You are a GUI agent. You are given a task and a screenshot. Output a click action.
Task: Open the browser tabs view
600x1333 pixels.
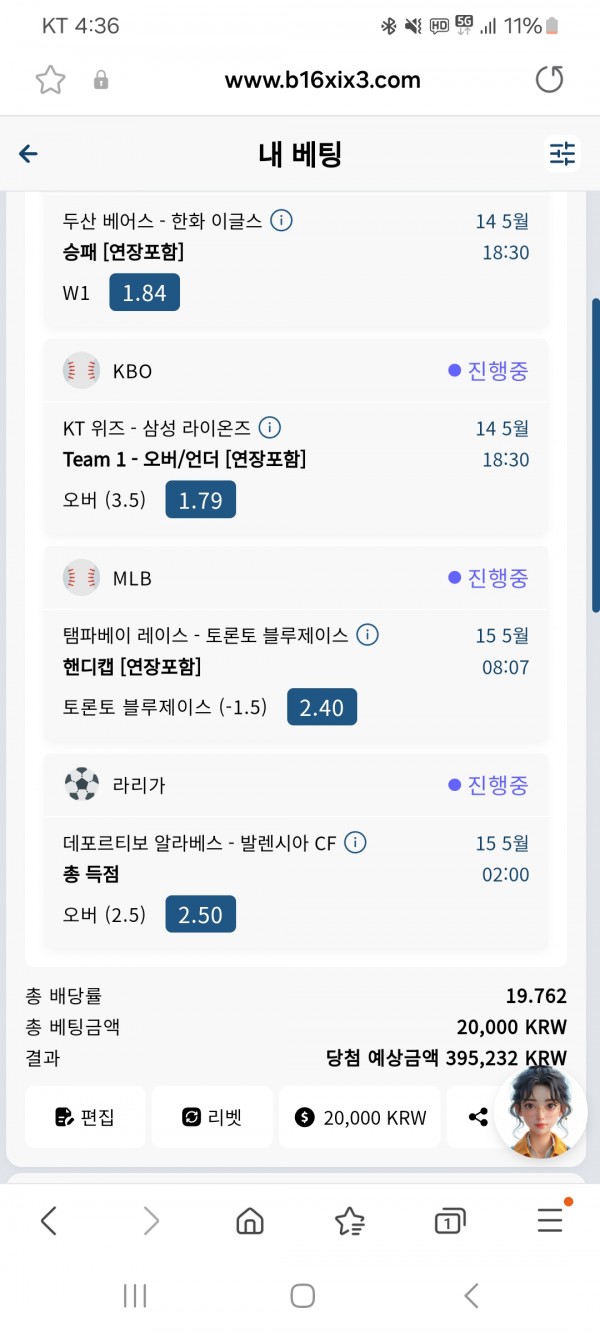coord(450,1221)
